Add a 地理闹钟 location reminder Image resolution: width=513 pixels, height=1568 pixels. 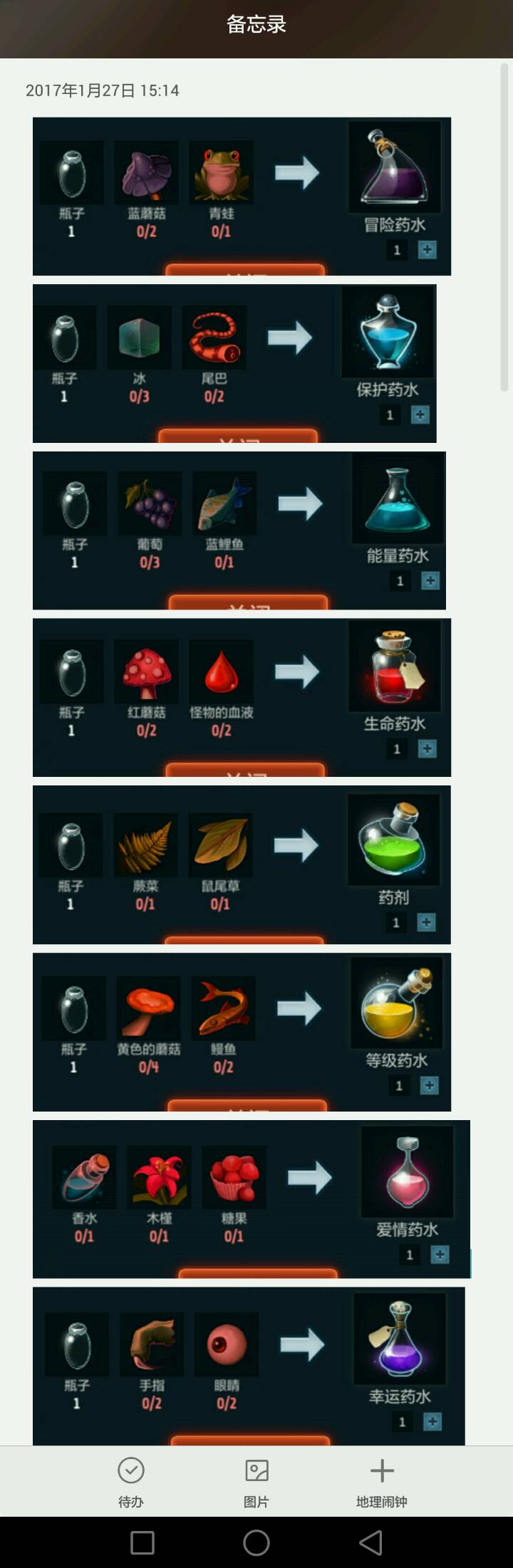point(382,1481)
